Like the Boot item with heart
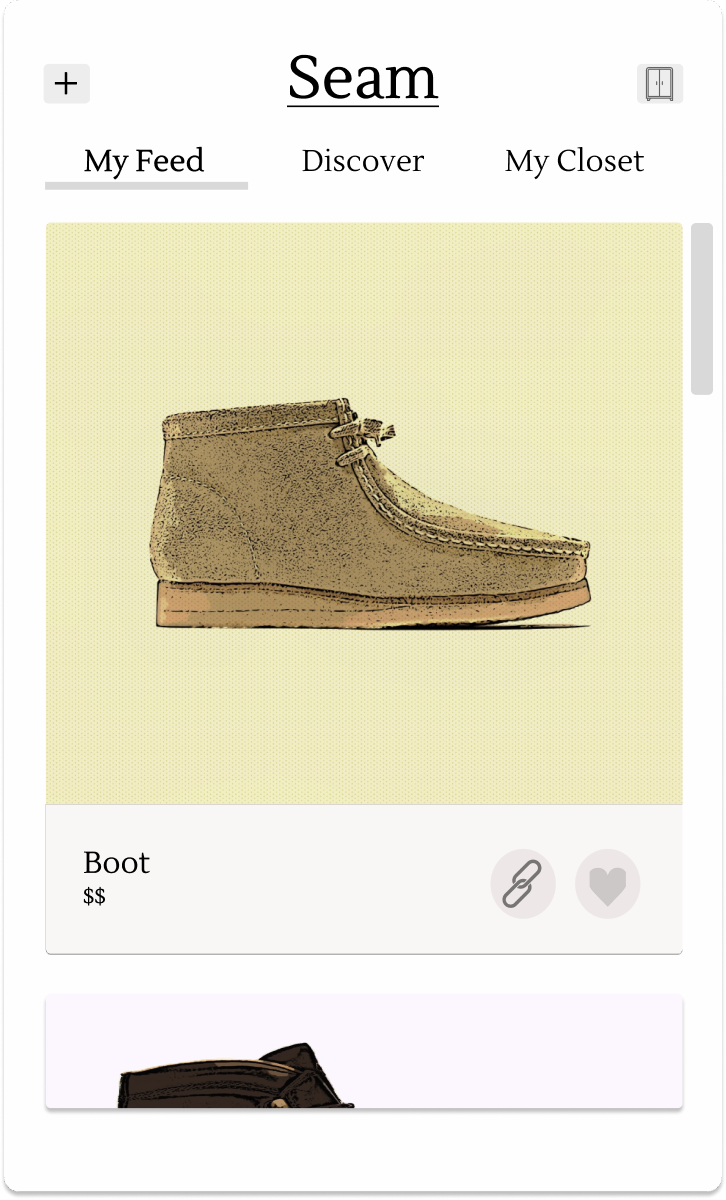This screenshot has height=1200, width=726. pos(607,884)
